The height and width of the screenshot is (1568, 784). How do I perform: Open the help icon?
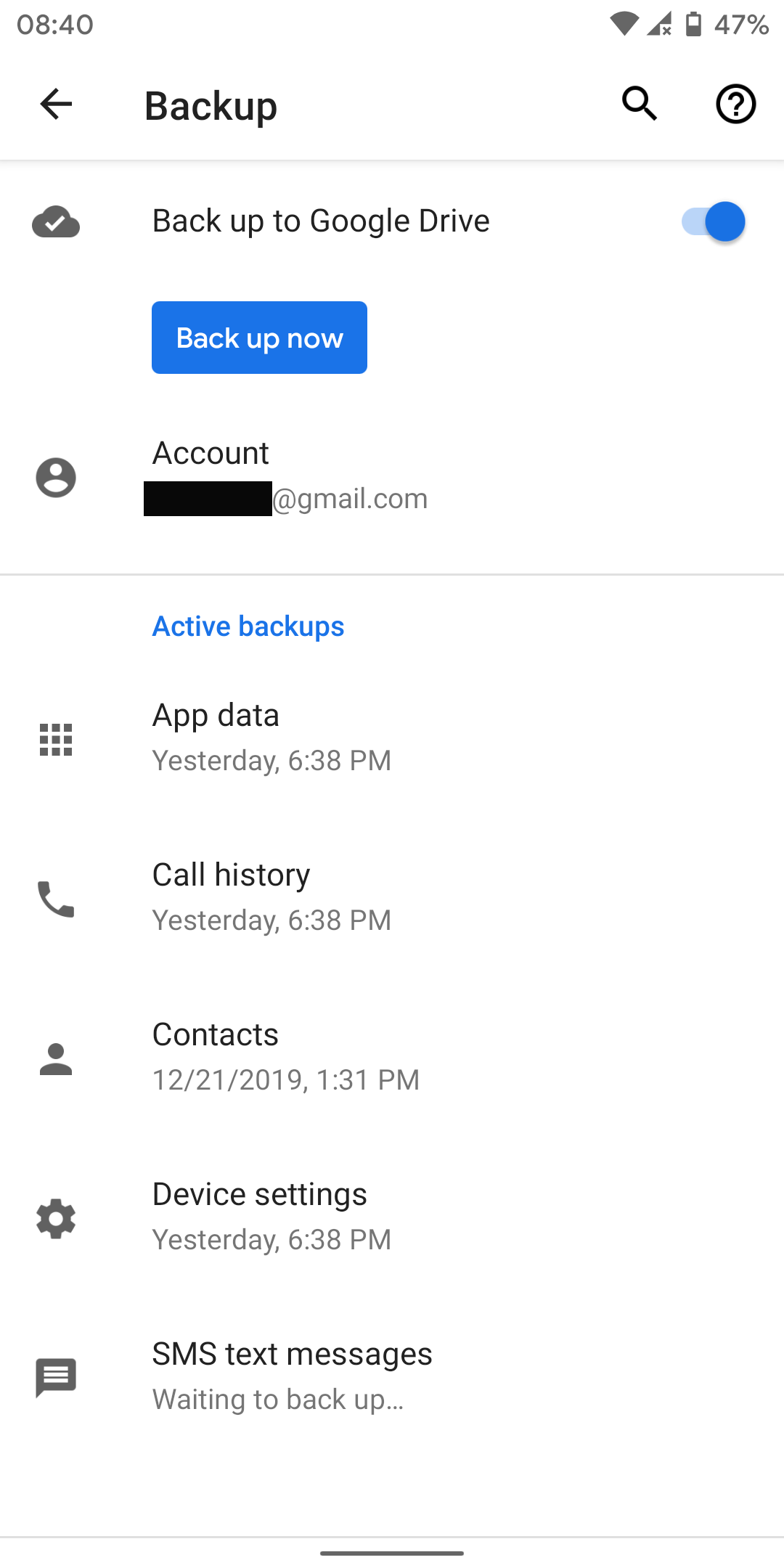coord(735,104)
